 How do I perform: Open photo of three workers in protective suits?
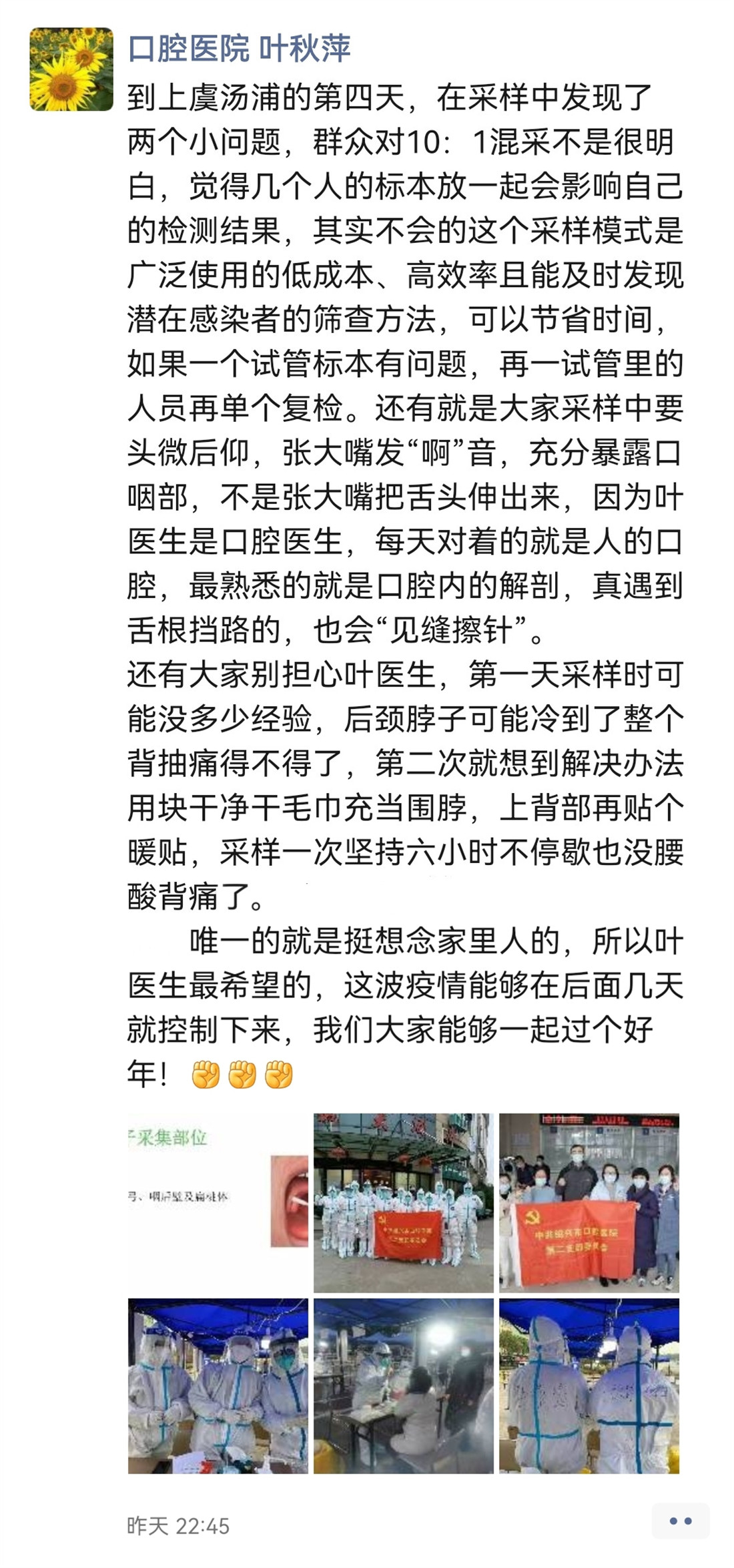(x=218, y=1386)
